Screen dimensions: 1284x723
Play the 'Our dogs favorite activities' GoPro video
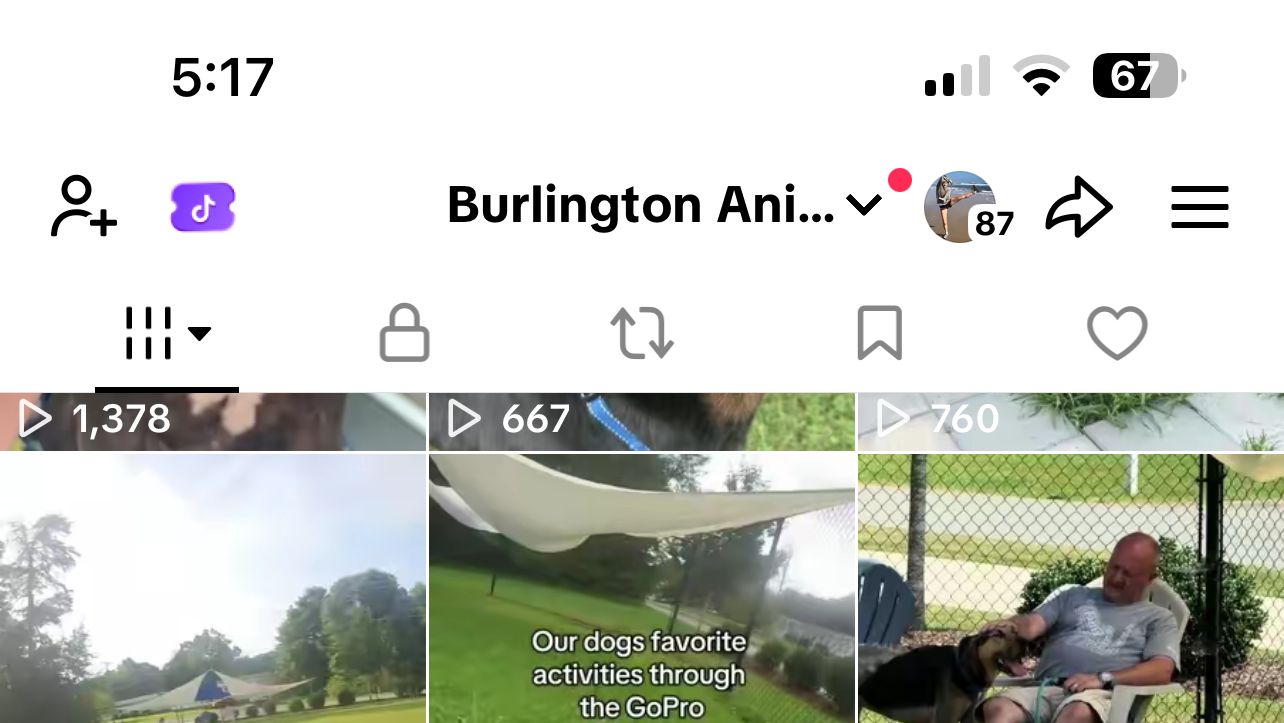[641, 590]
